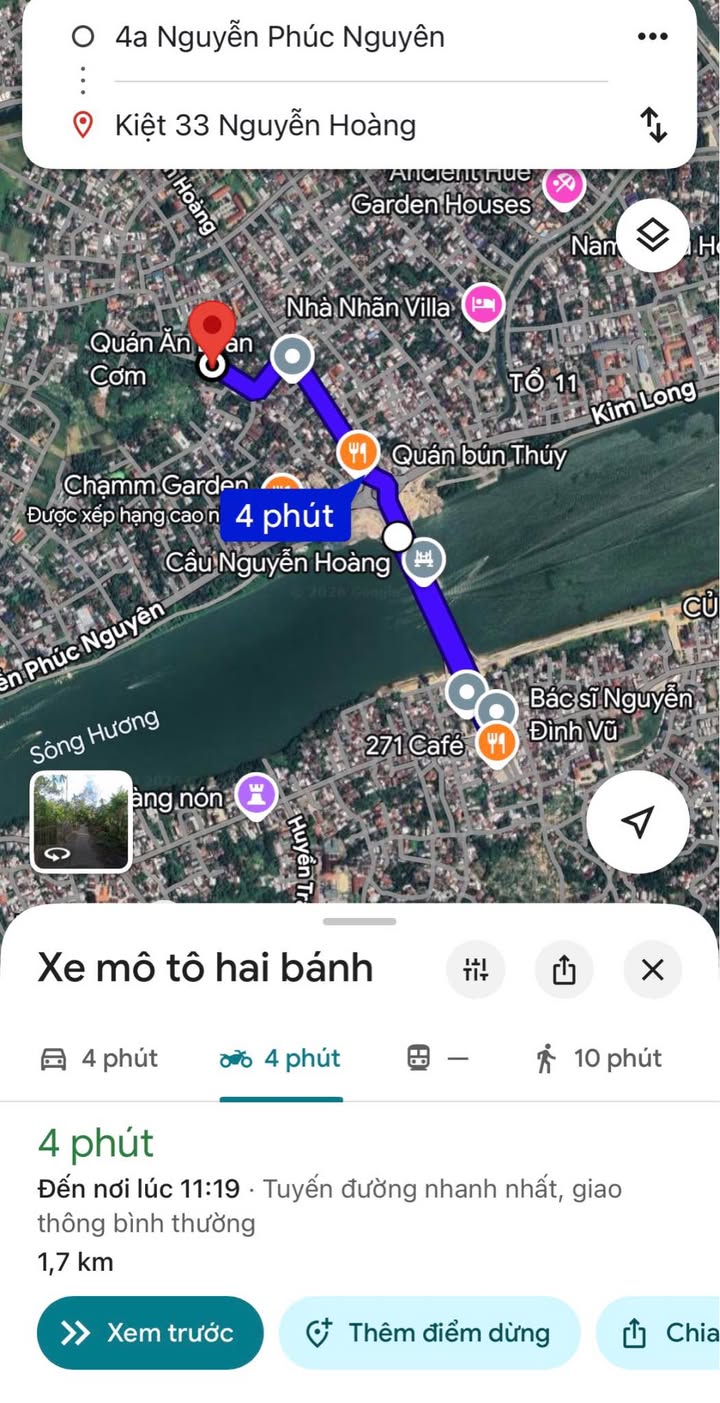Recenter map with the location arrow
Viewport: 720px width, 1403px height.
pos(637,822)
